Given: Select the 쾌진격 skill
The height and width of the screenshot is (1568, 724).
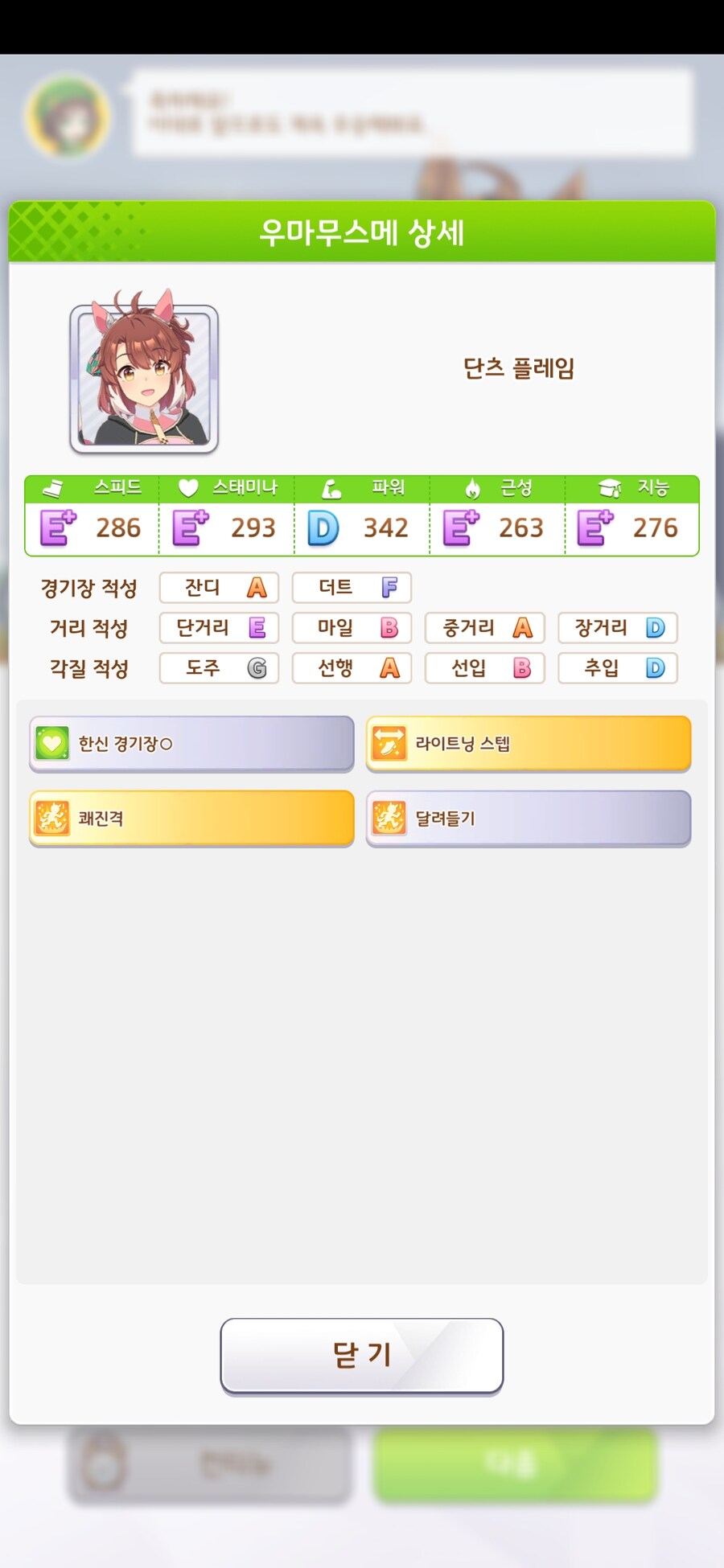Looking at the screenshot, I should tap(191, 819).
